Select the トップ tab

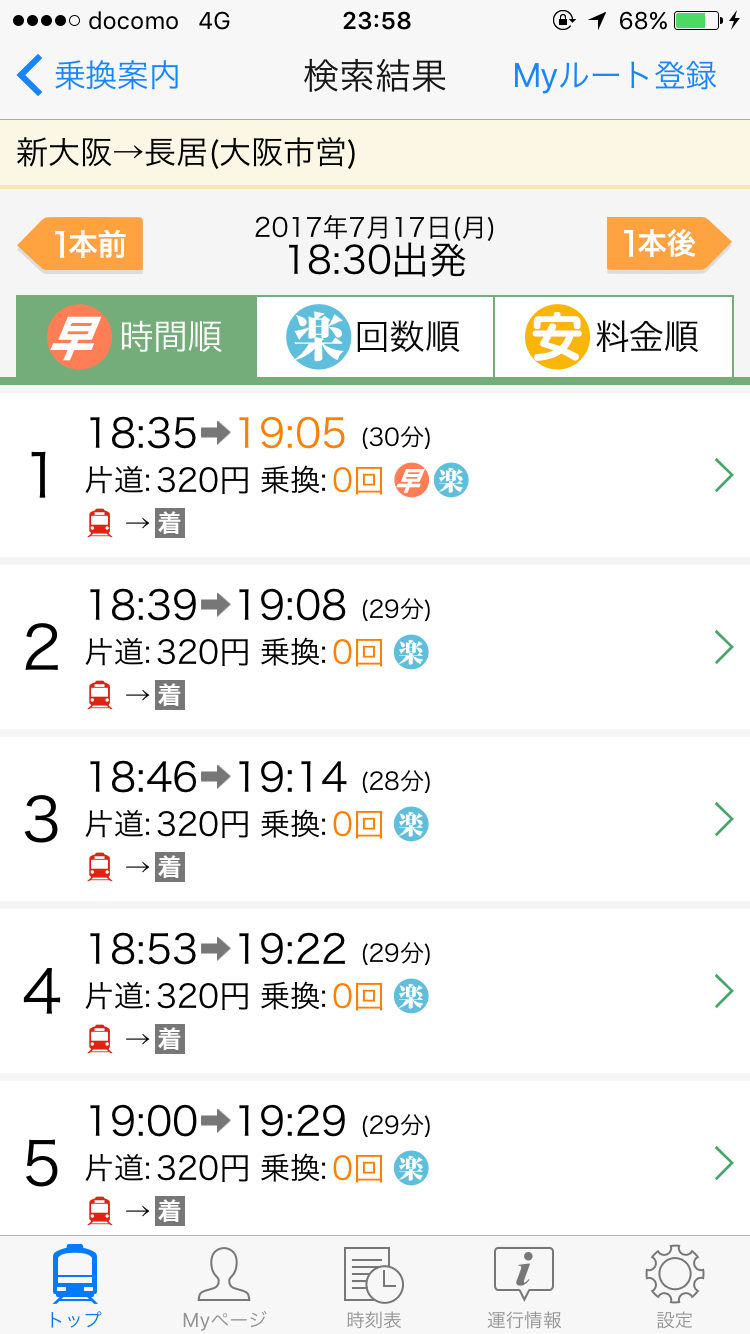pos(75,1285)
